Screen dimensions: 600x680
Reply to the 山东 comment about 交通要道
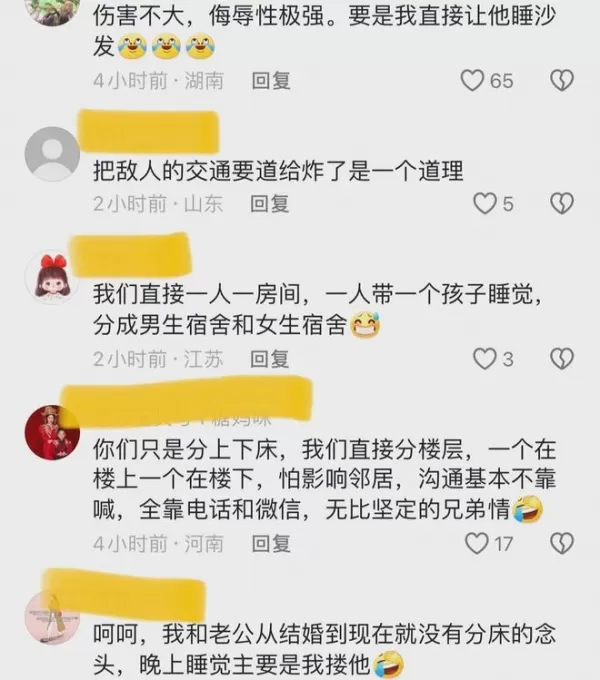coord(270,204)
